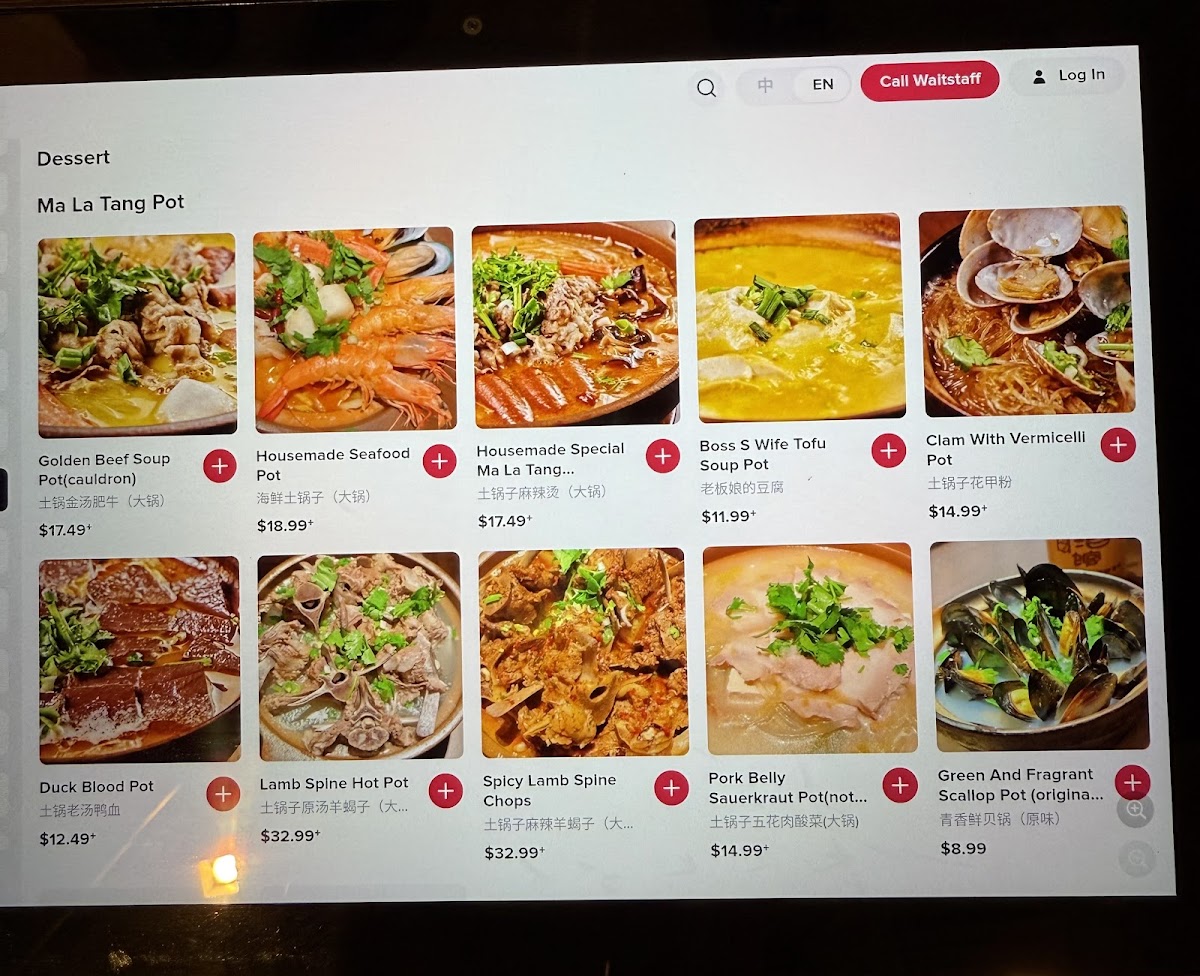Jump to the Dessert category
This screenshot has height=976, width=1200.
point(73,158)
